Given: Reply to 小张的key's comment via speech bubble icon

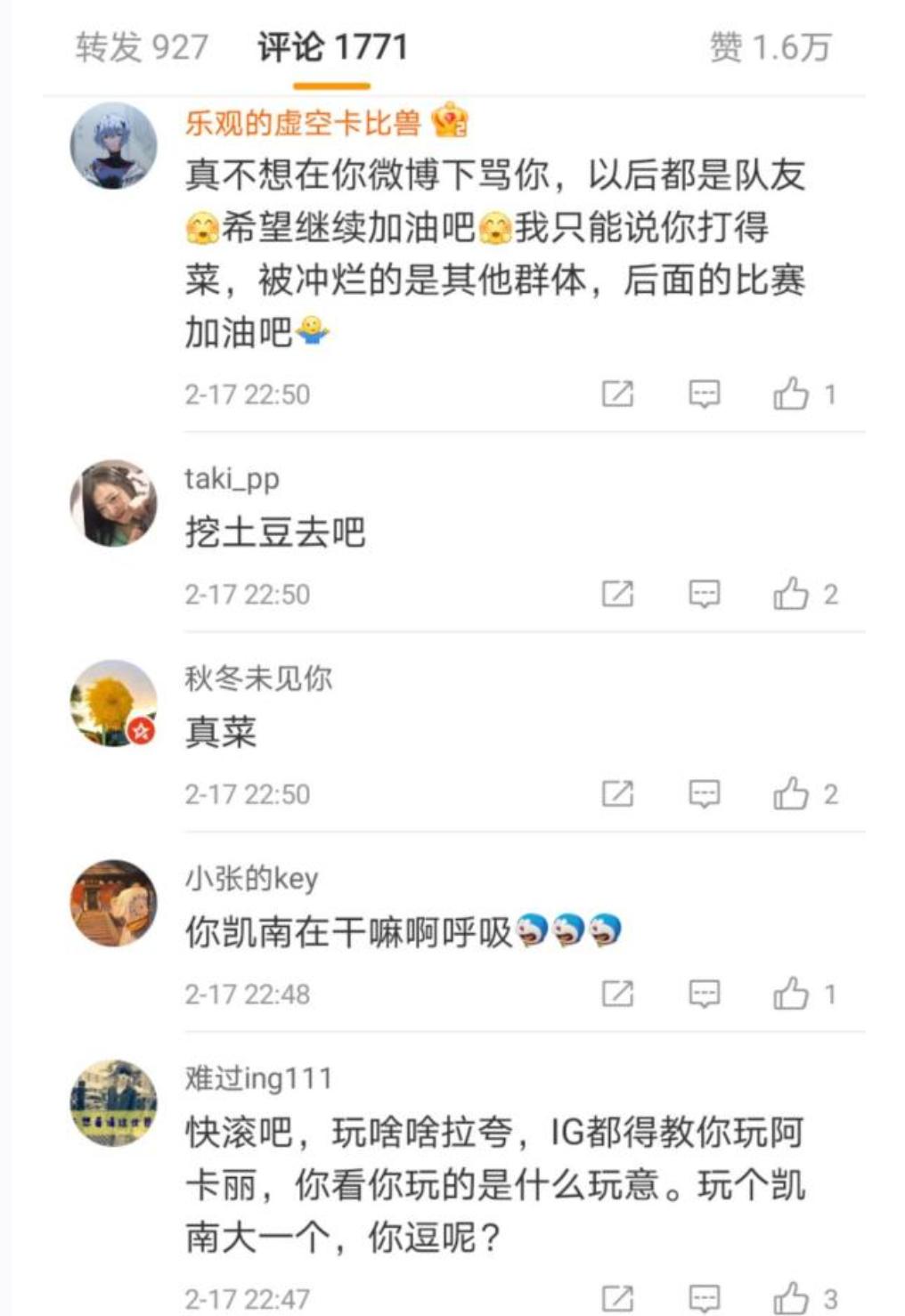Looking at the screenshot, I should coord(704,995).
